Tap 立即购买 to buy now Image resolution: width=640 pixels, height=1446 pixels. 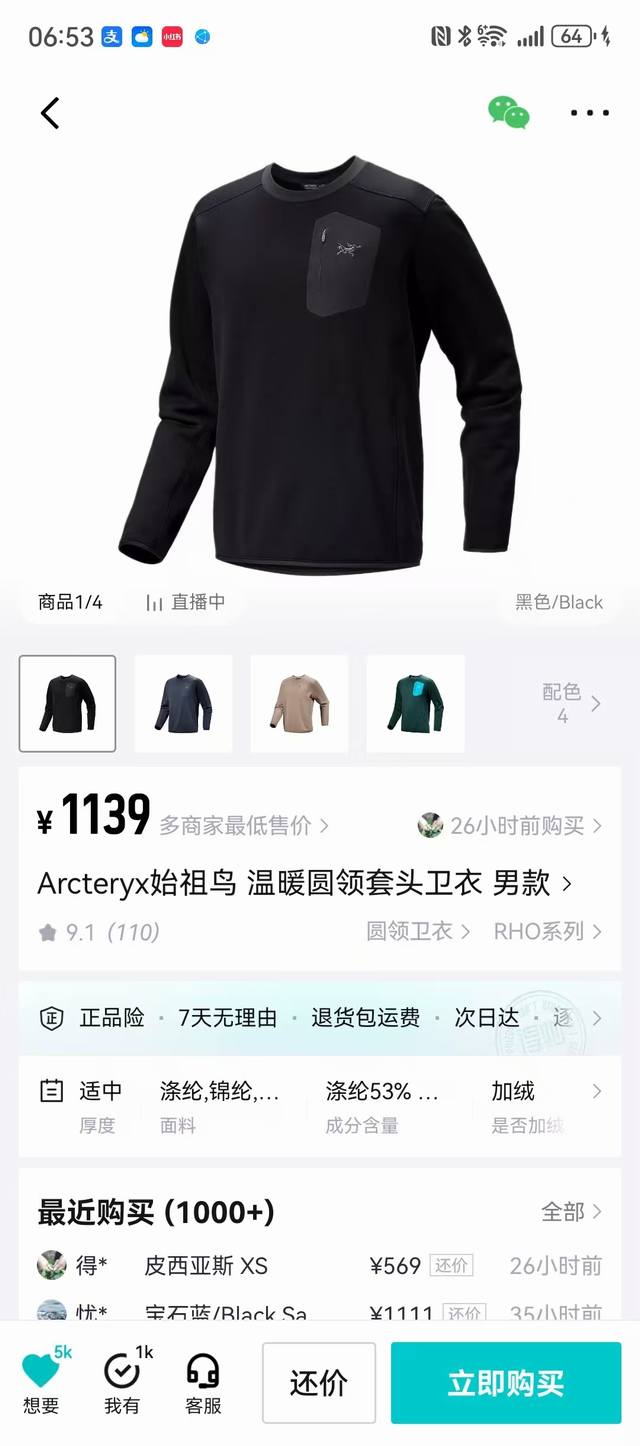[505, 1383]
